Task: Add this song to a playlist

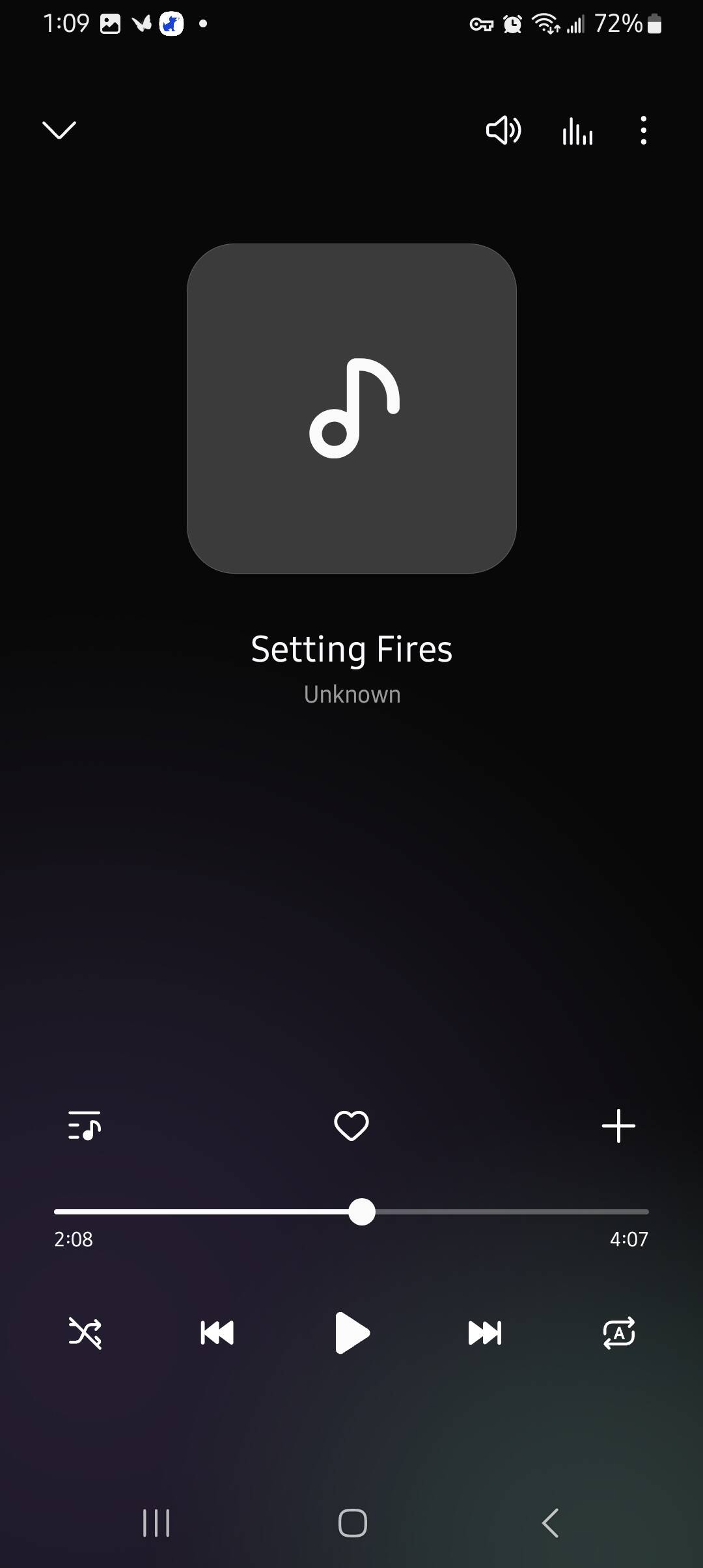Action: coord(618,1126)
